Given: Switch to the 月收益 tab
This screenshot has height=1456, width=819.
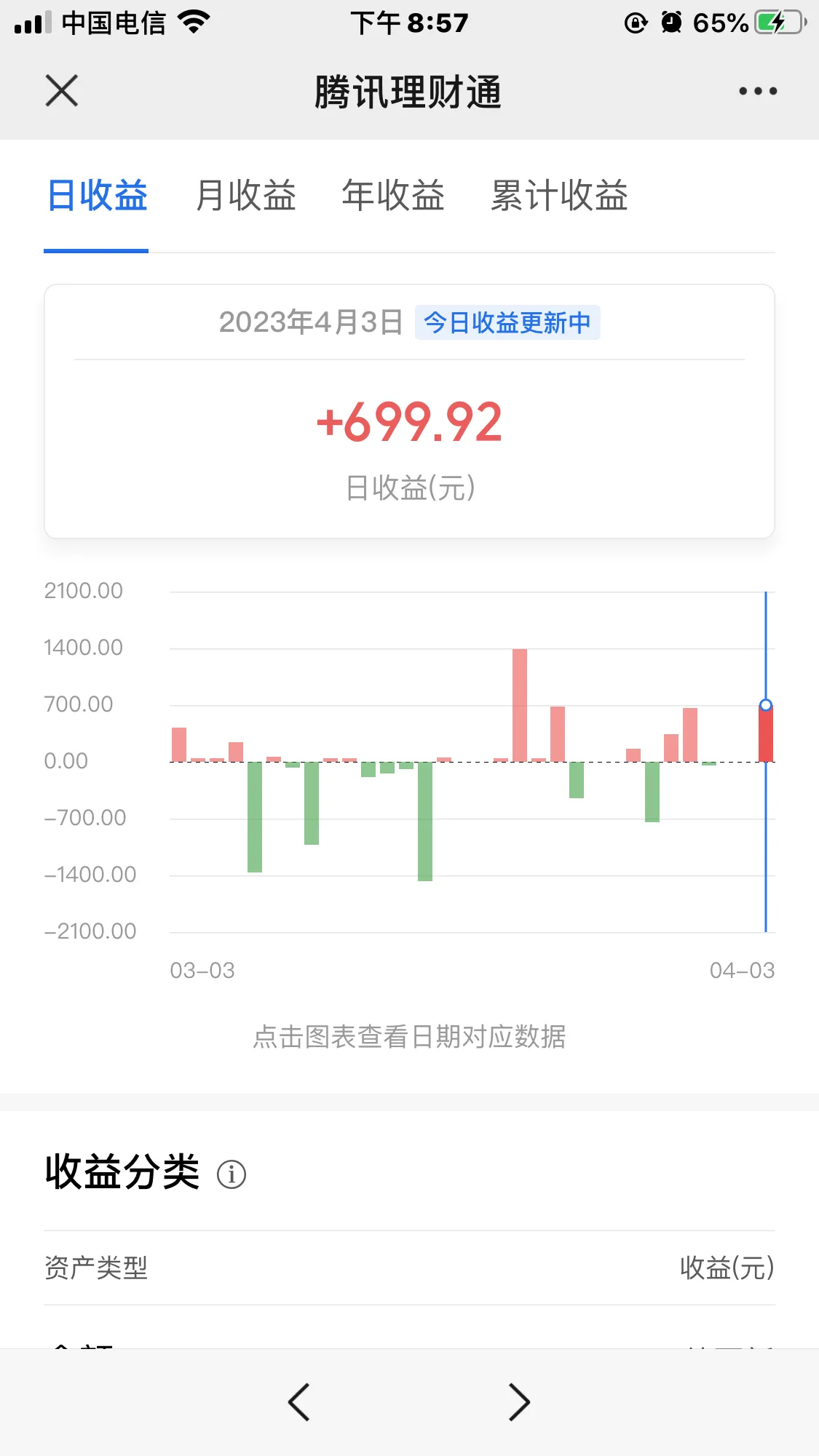Looking at the screenshot, I should point(246,196).
